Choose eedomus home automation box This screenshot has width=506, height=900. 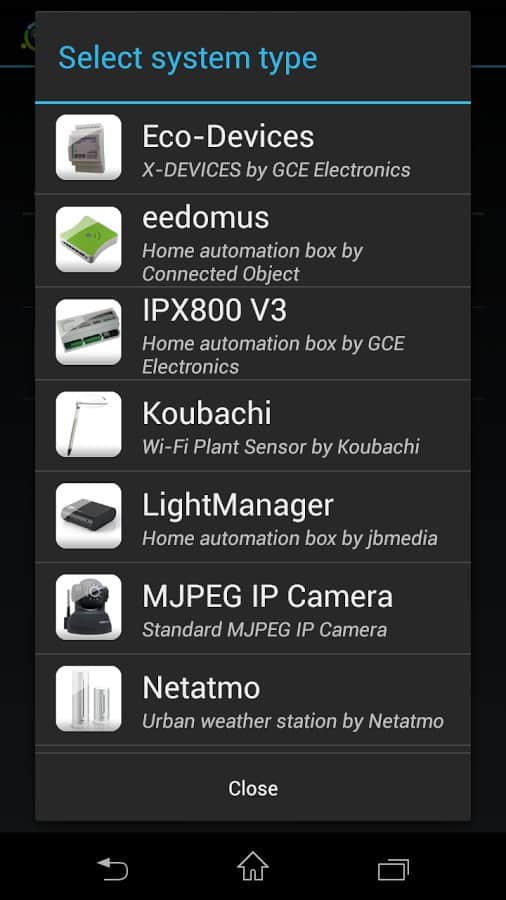pos(252,240)
